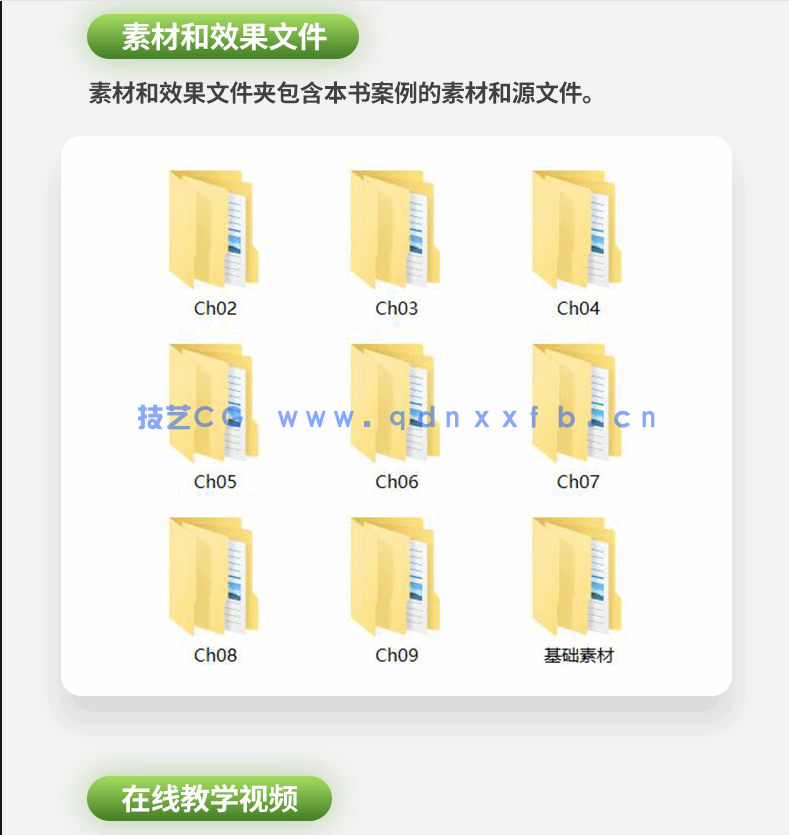The width and height of the screenshot is (789, 835).
Task: Click the 在线教学视频 green header
Action: (x=210, y=798)
